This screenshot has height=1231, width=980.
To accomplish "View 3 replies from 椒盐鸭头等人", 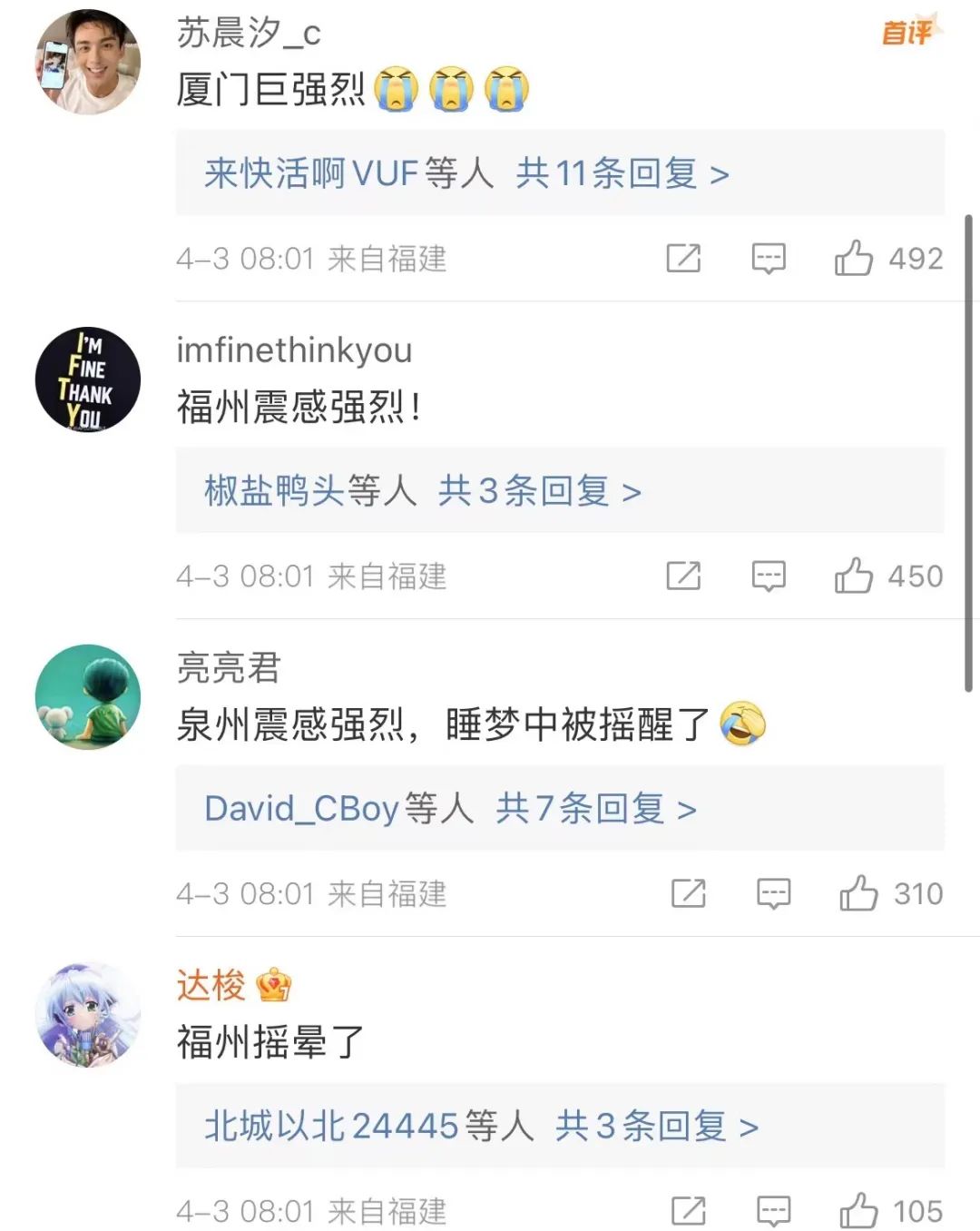I will pyautogui.click(x=423, y=491).
